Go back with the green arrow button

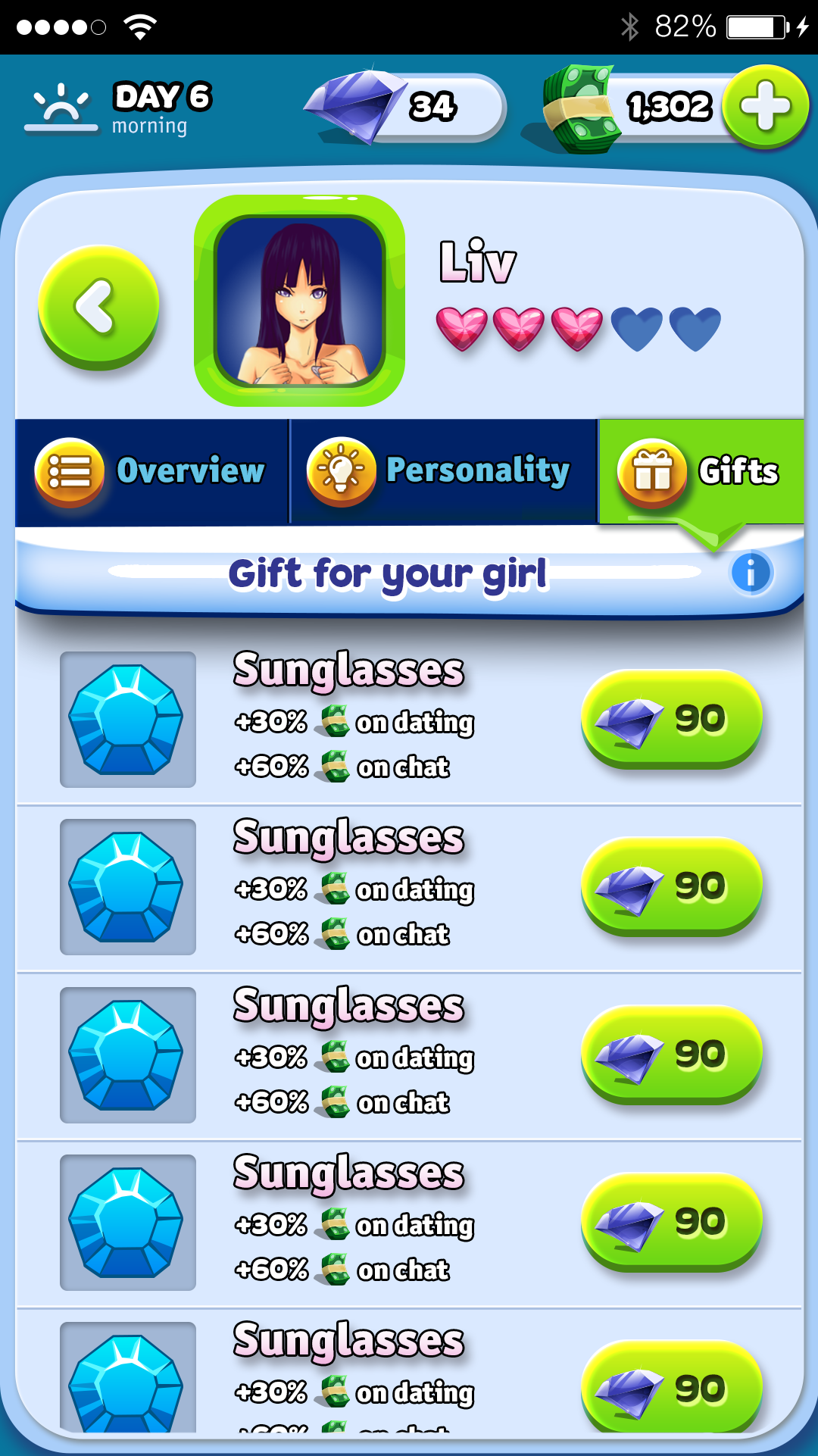98,307
